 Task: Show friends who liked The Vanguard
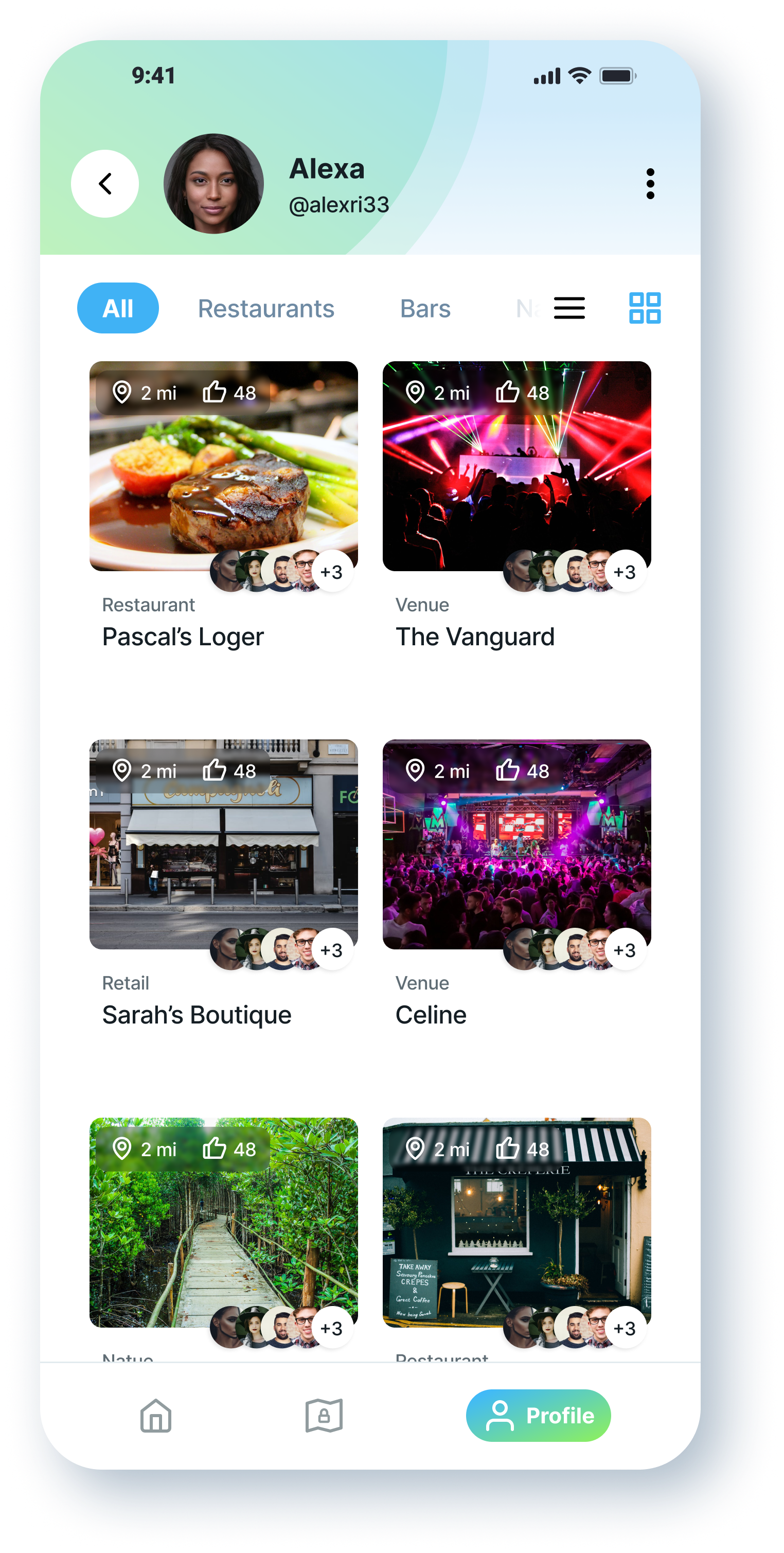[x=574, y=571]
